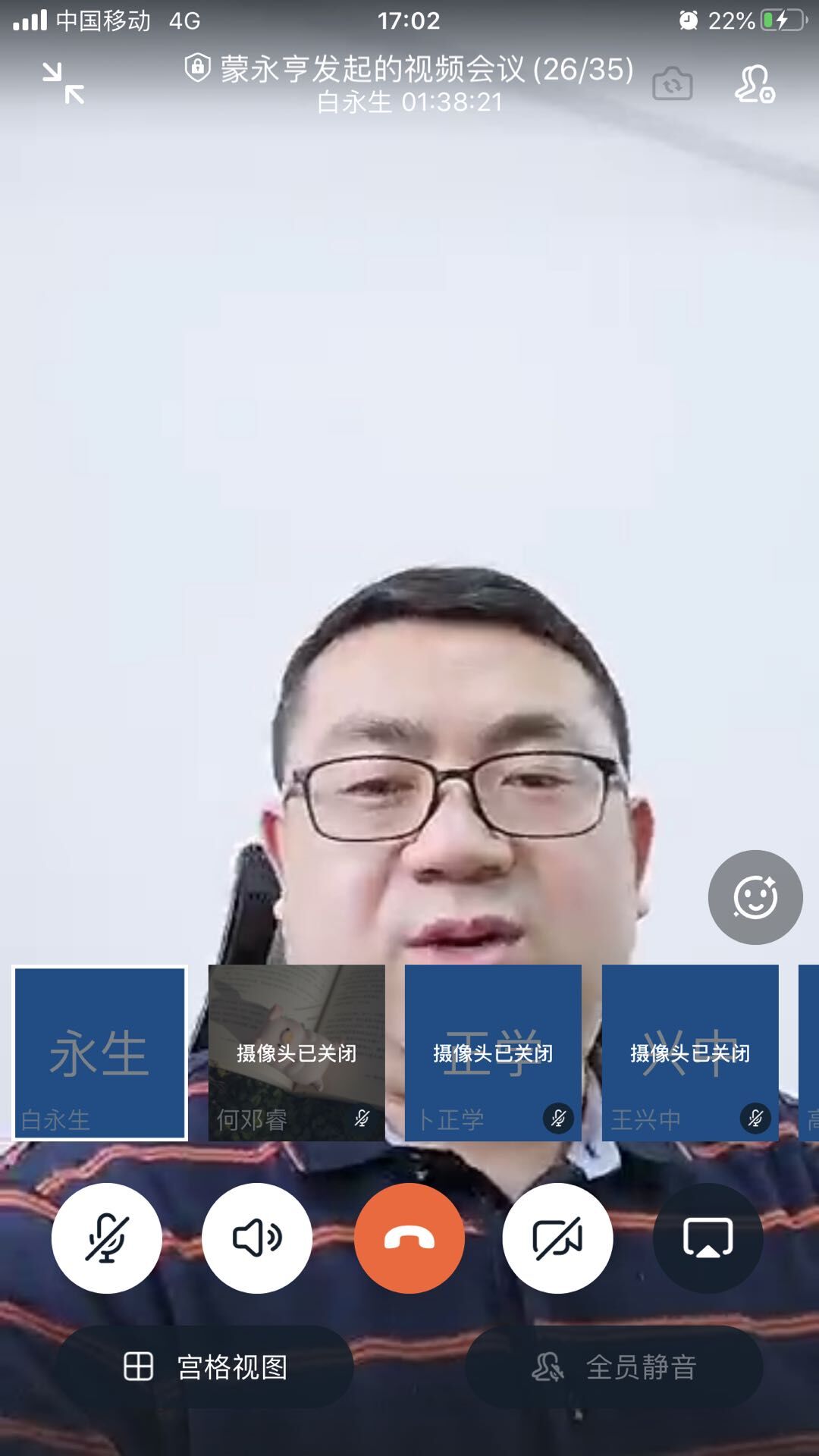The width and height of the screenshot is (819, 1456).
Task: Switch to 宫格视图 grid view
Action: pyautogui.click(x=206, y=1367)
